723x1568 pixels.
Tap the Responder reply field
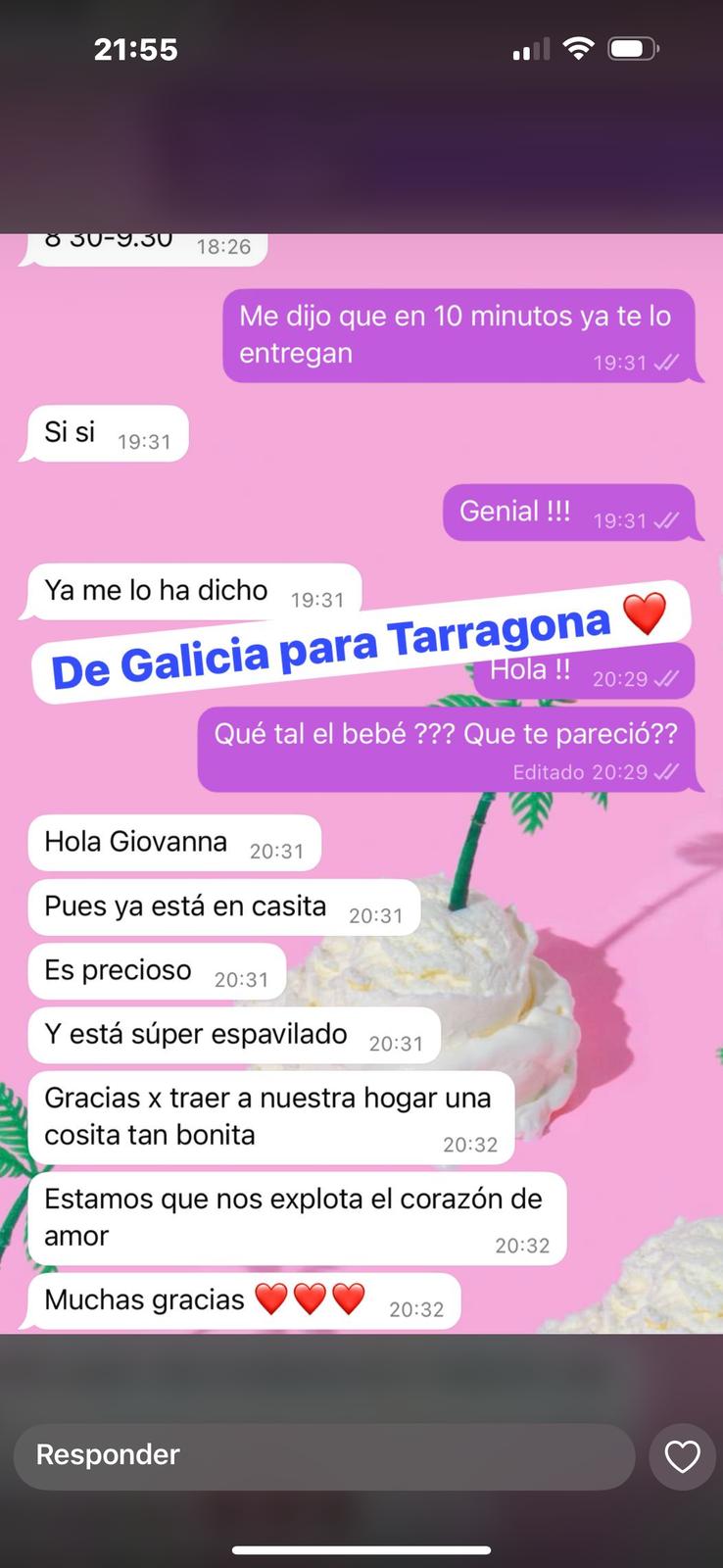323,1456
